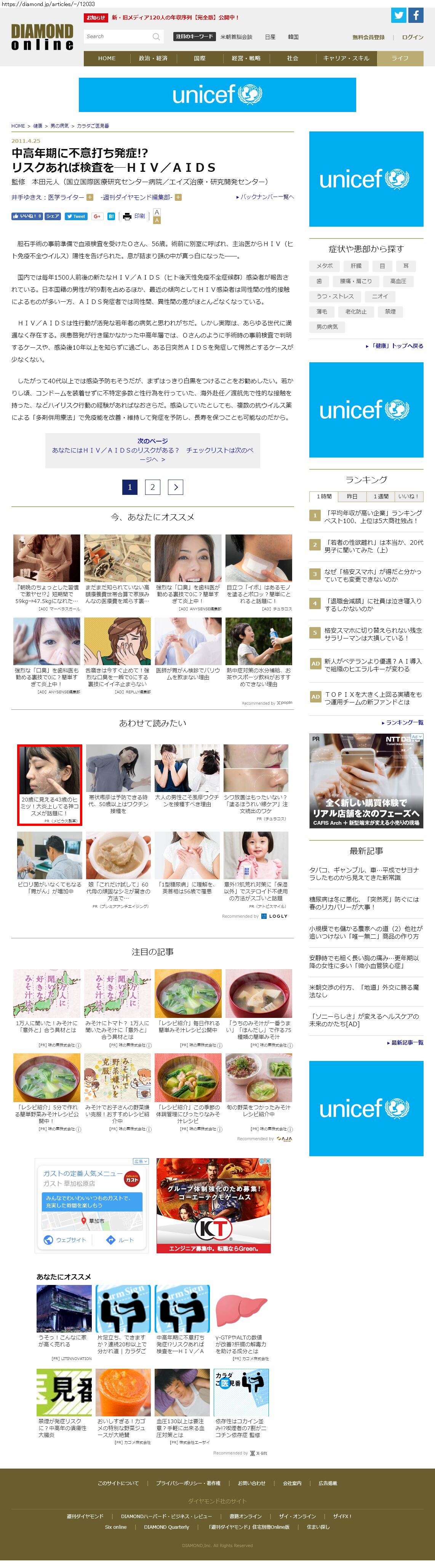This screenshot has height=1568, width=435.
Task: Switch ranking to 1週間 tab
Action: click(x=381, y=497)
